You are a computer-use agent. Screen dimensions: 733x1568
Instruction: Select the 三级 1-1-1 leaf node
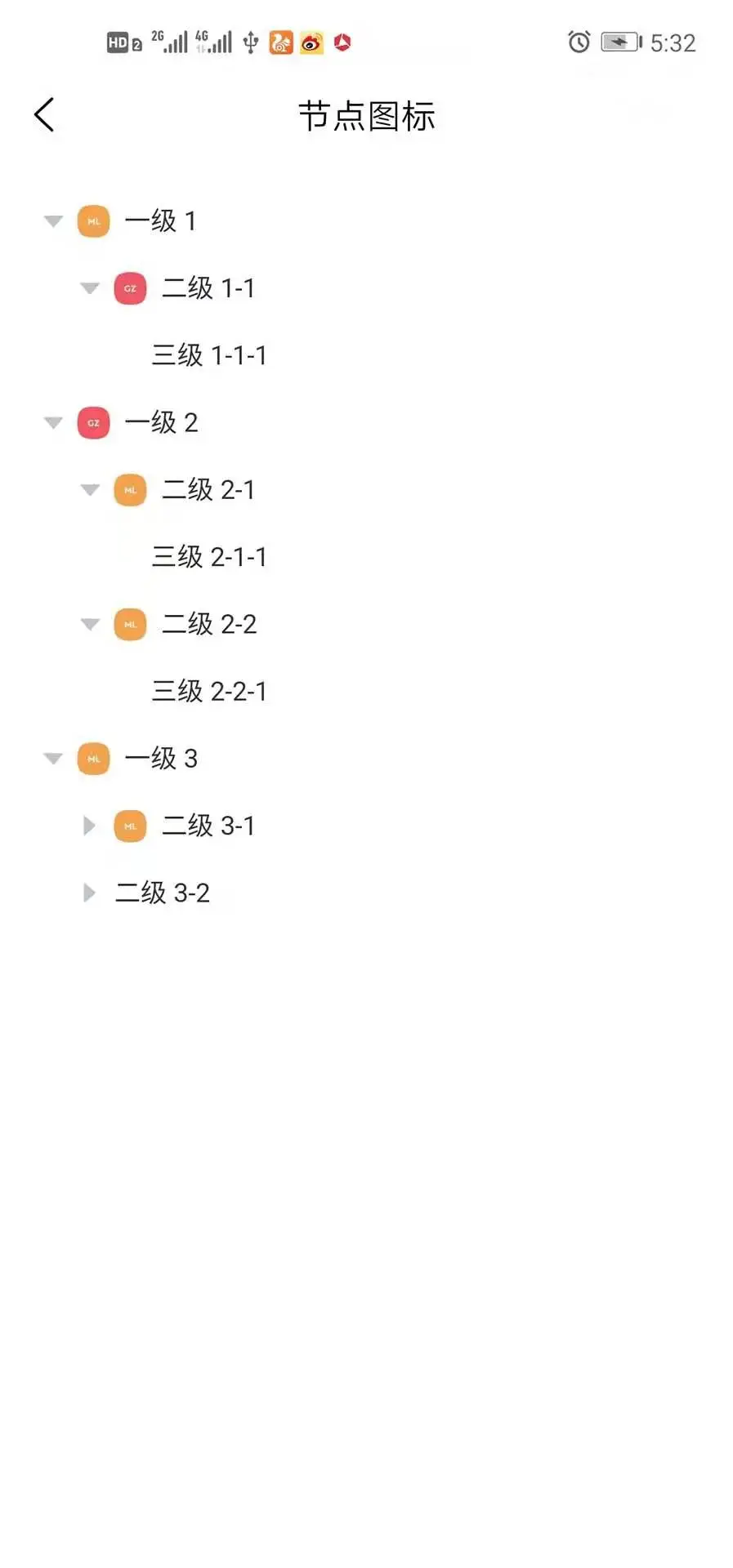tap(209, 355)
